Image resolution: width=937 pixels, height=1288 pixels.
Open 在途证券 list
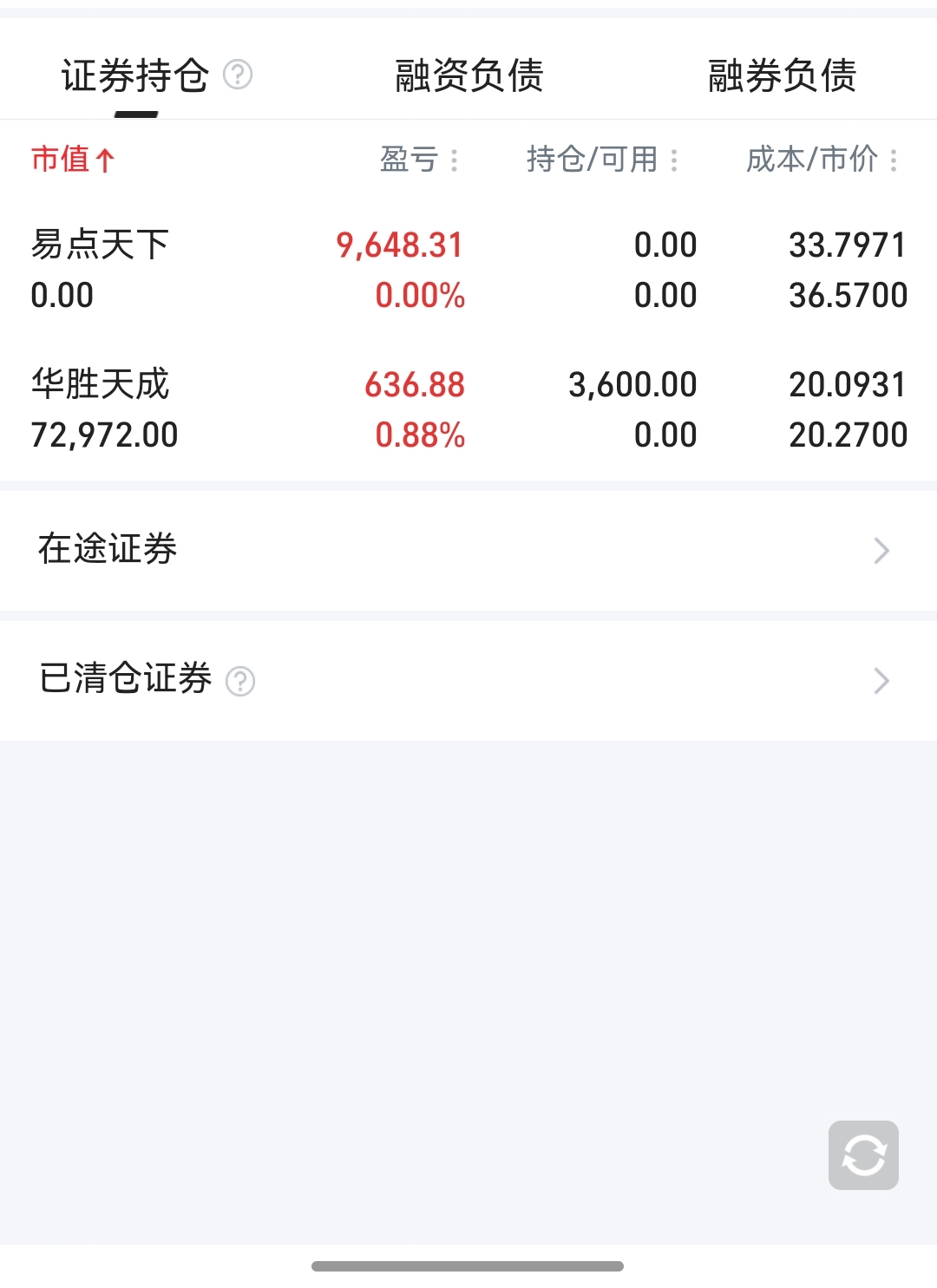468,550
